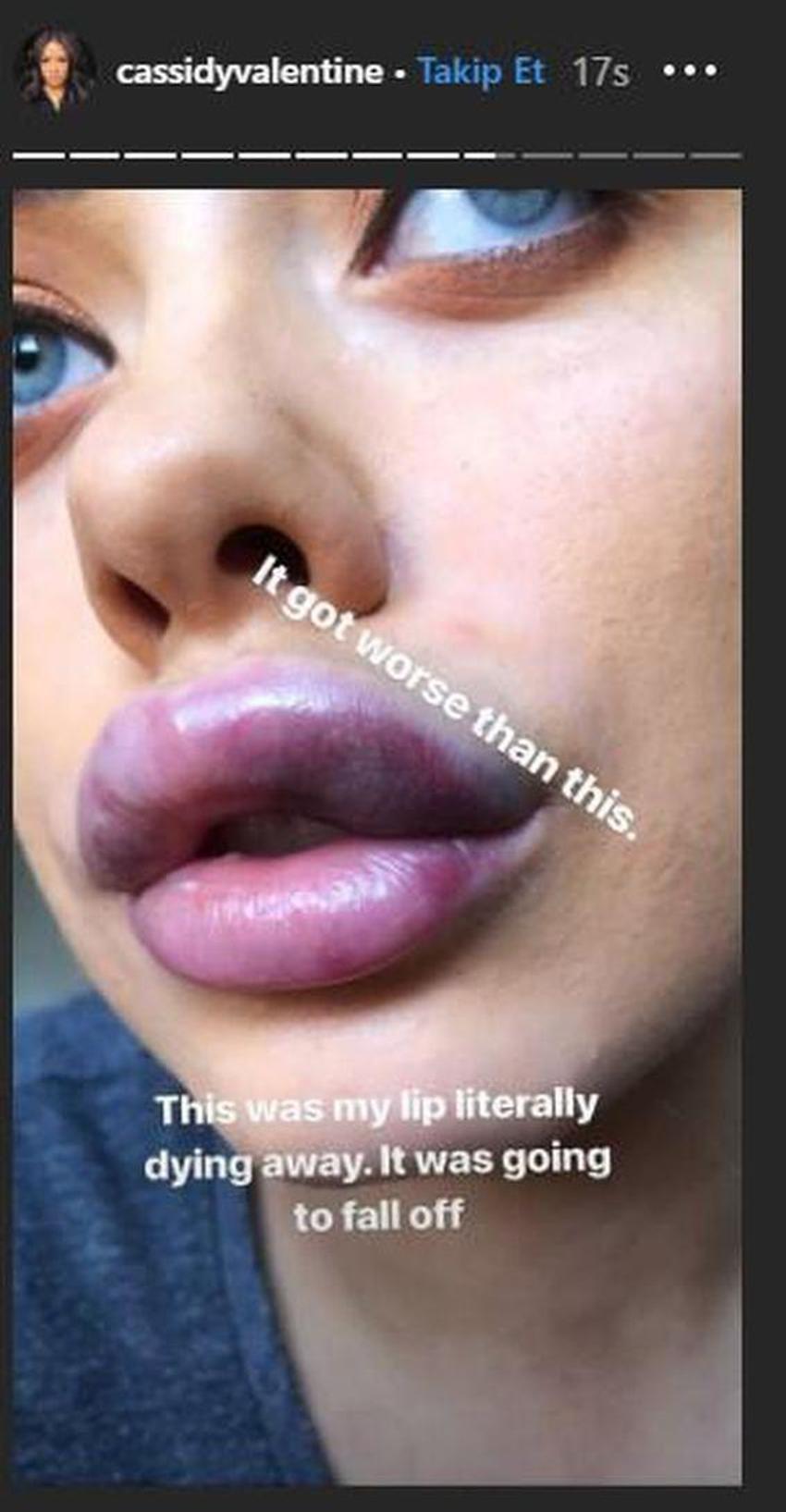
Task: Open the three-dot overflow menu
Action: [x=690, y=70]
